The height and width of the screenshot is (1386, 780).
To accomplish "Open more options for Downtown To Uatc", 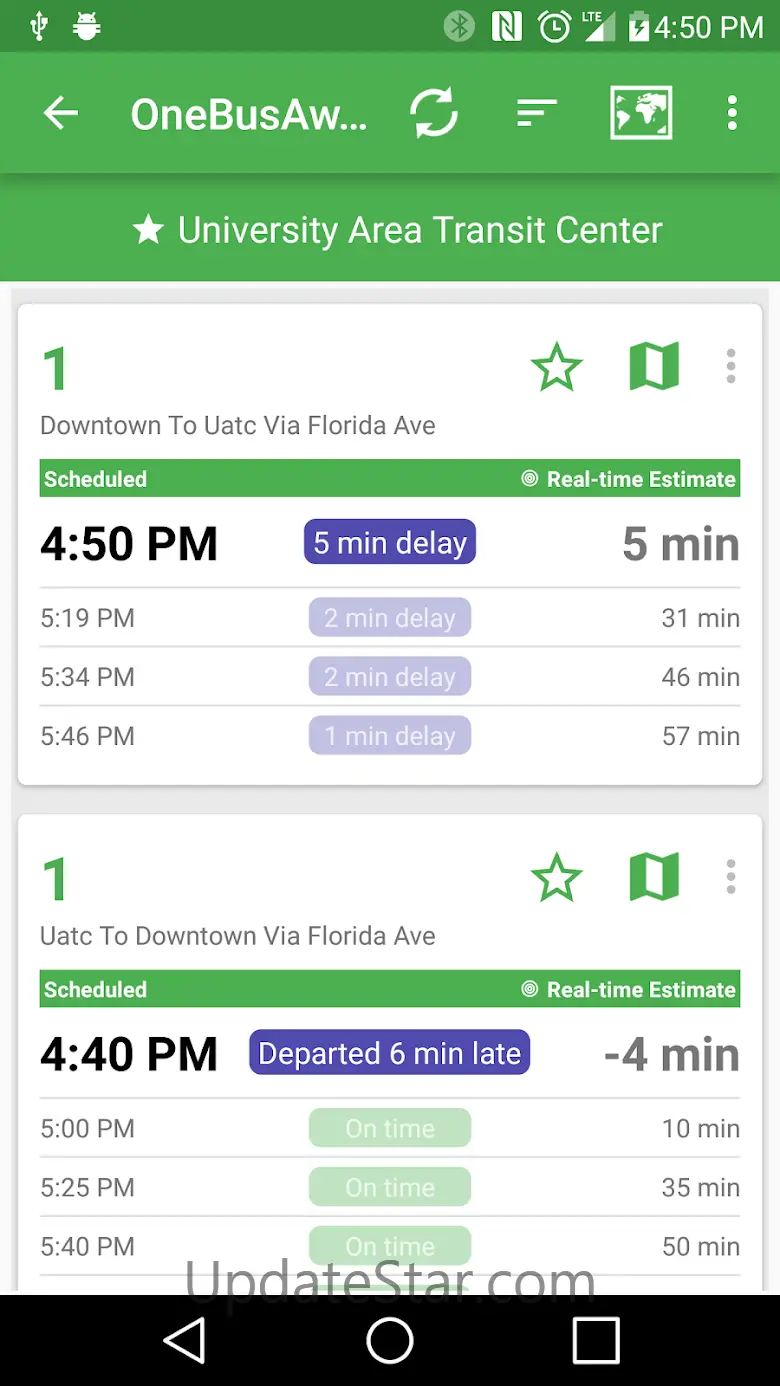I will pos(731,367).
